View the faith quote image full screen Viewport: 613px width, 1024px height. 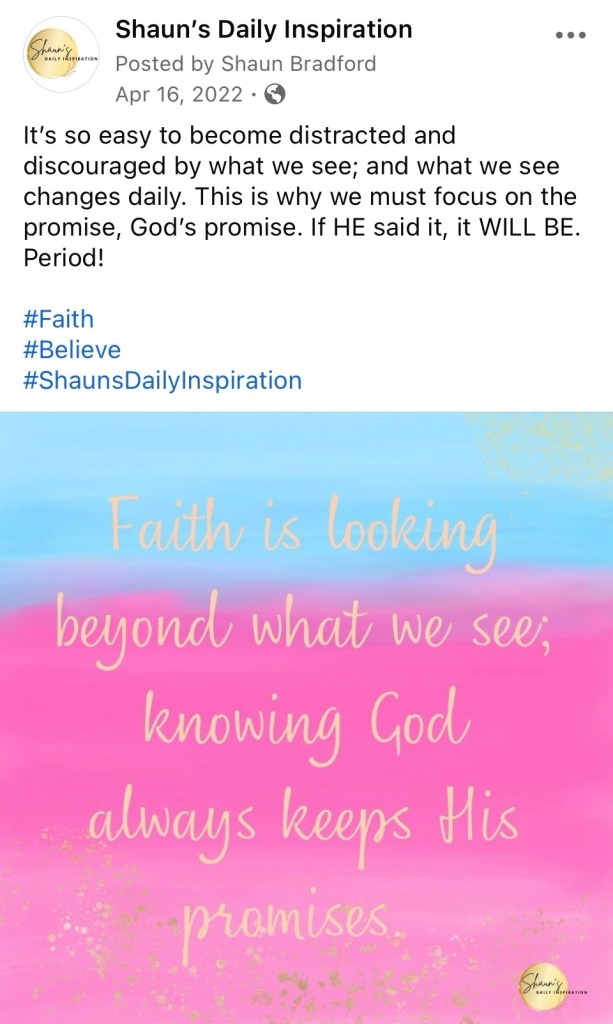(x=306, y=715)
